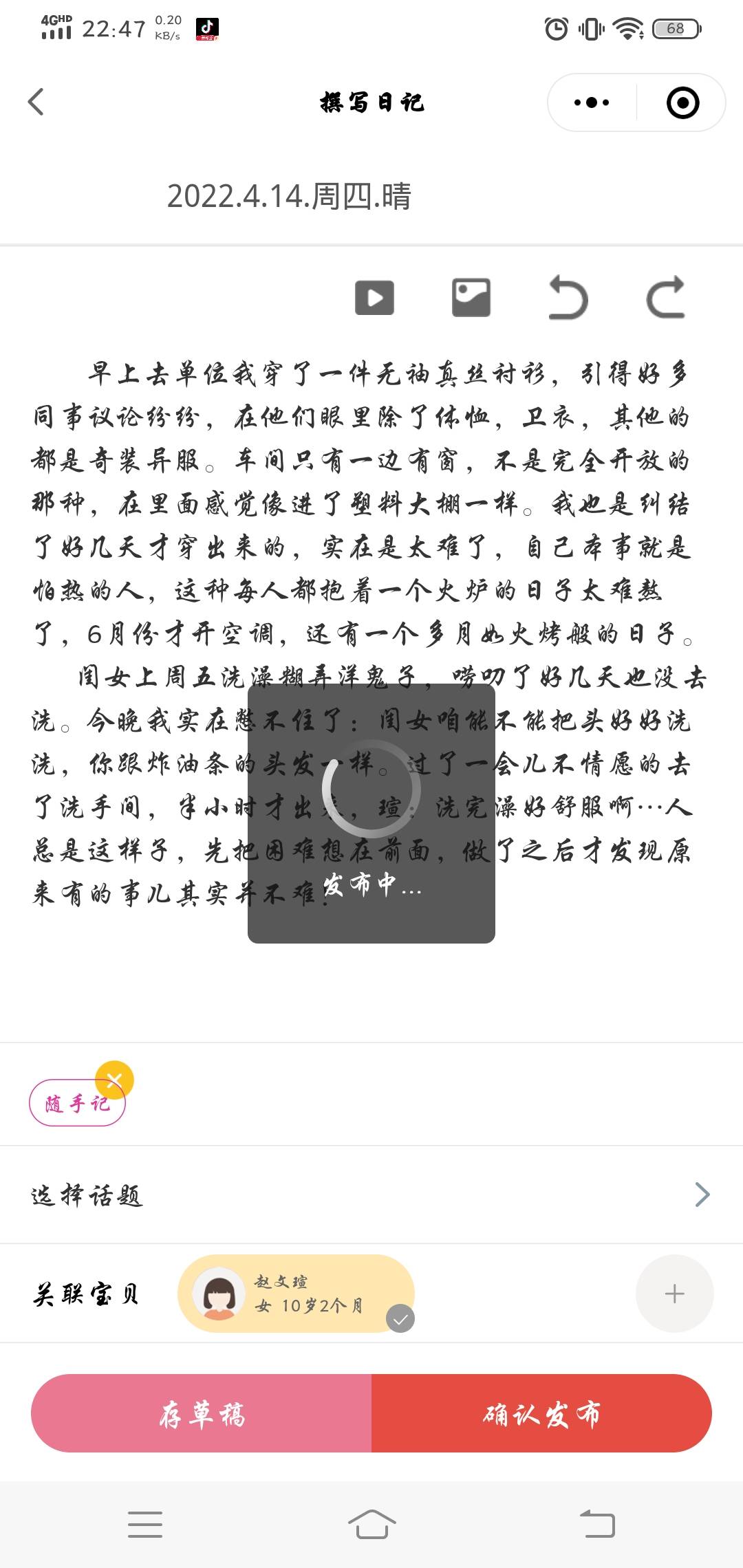Viewport: 743px width, 1568px height.
Task: Open the insert image tool
Action: point(471,297)
